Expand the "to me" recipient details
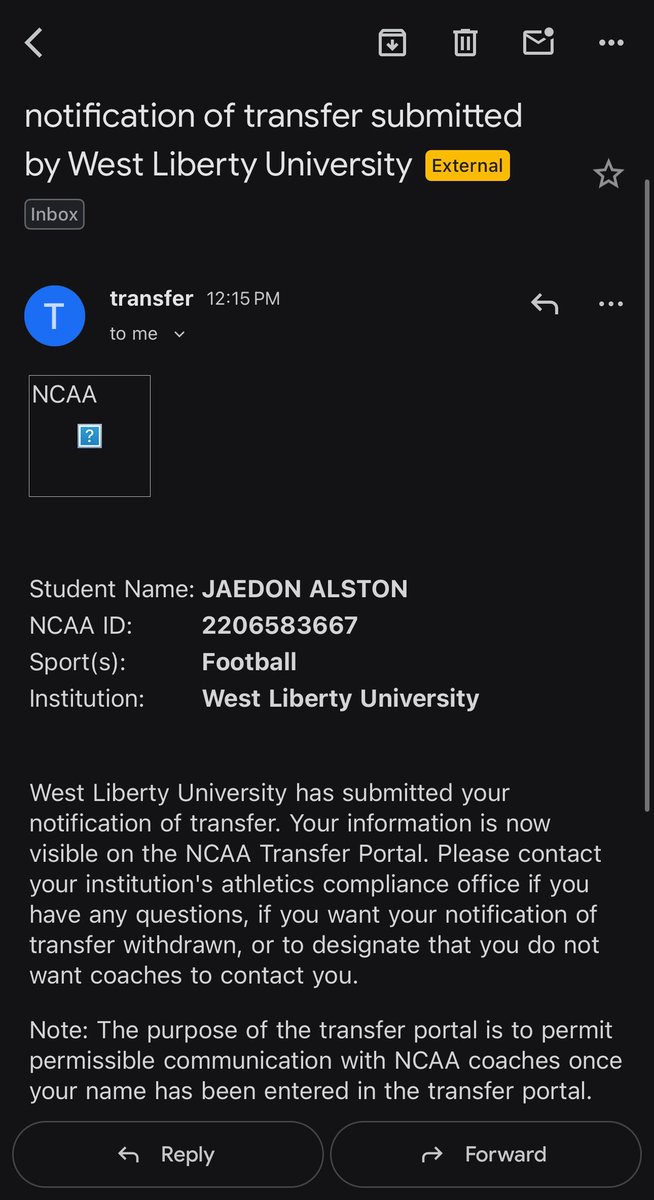The width and height of the screenshot is (654, 1200). click(x=148, y=334)
